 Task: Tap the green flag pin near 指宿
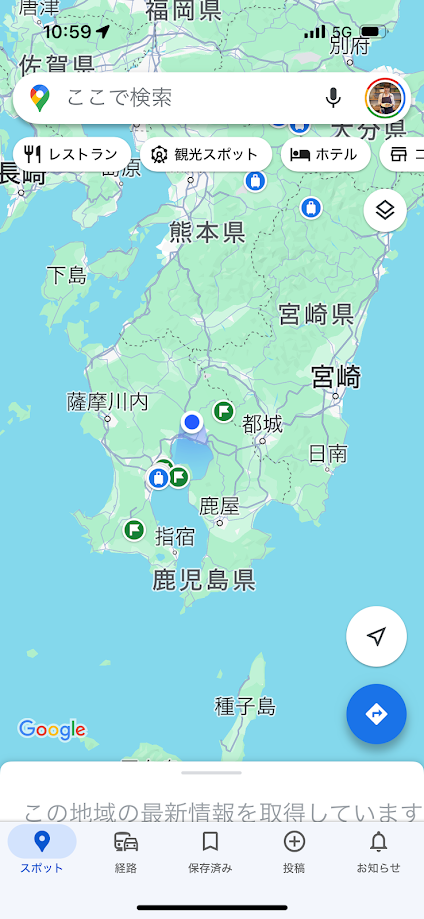coord(134,530)
